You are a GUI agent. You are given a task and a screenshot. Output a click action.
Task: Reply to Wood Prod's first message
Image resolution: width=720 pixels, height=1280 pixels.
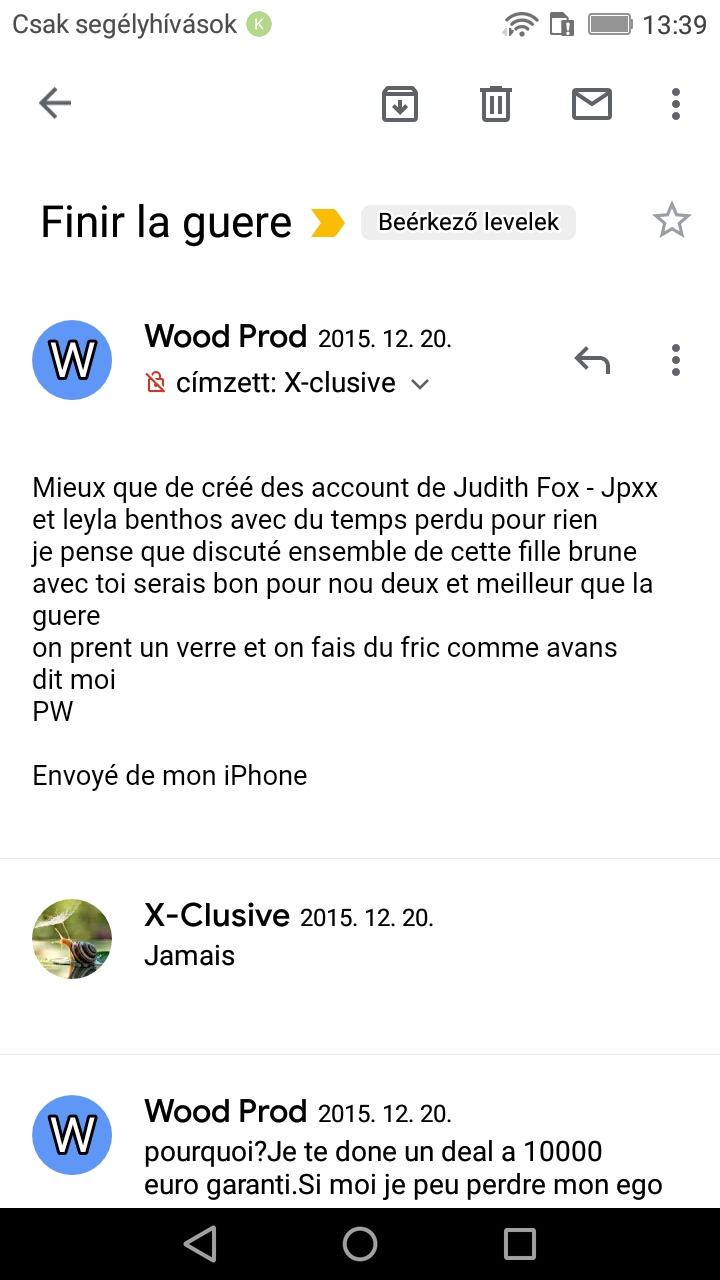click(592, 359)
